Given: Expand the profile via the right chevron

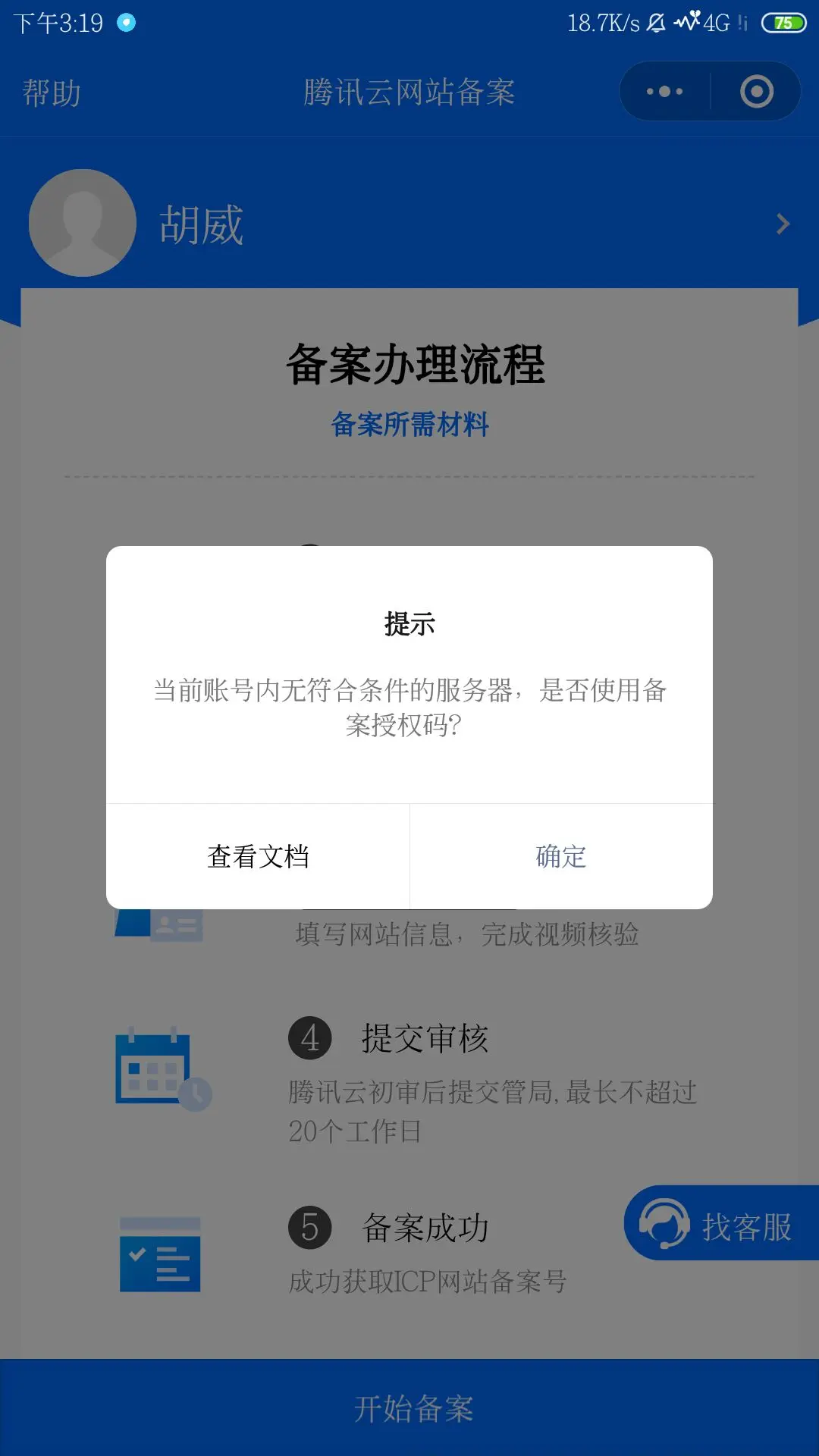Looking at the screenshot, I should coord(783,223).
